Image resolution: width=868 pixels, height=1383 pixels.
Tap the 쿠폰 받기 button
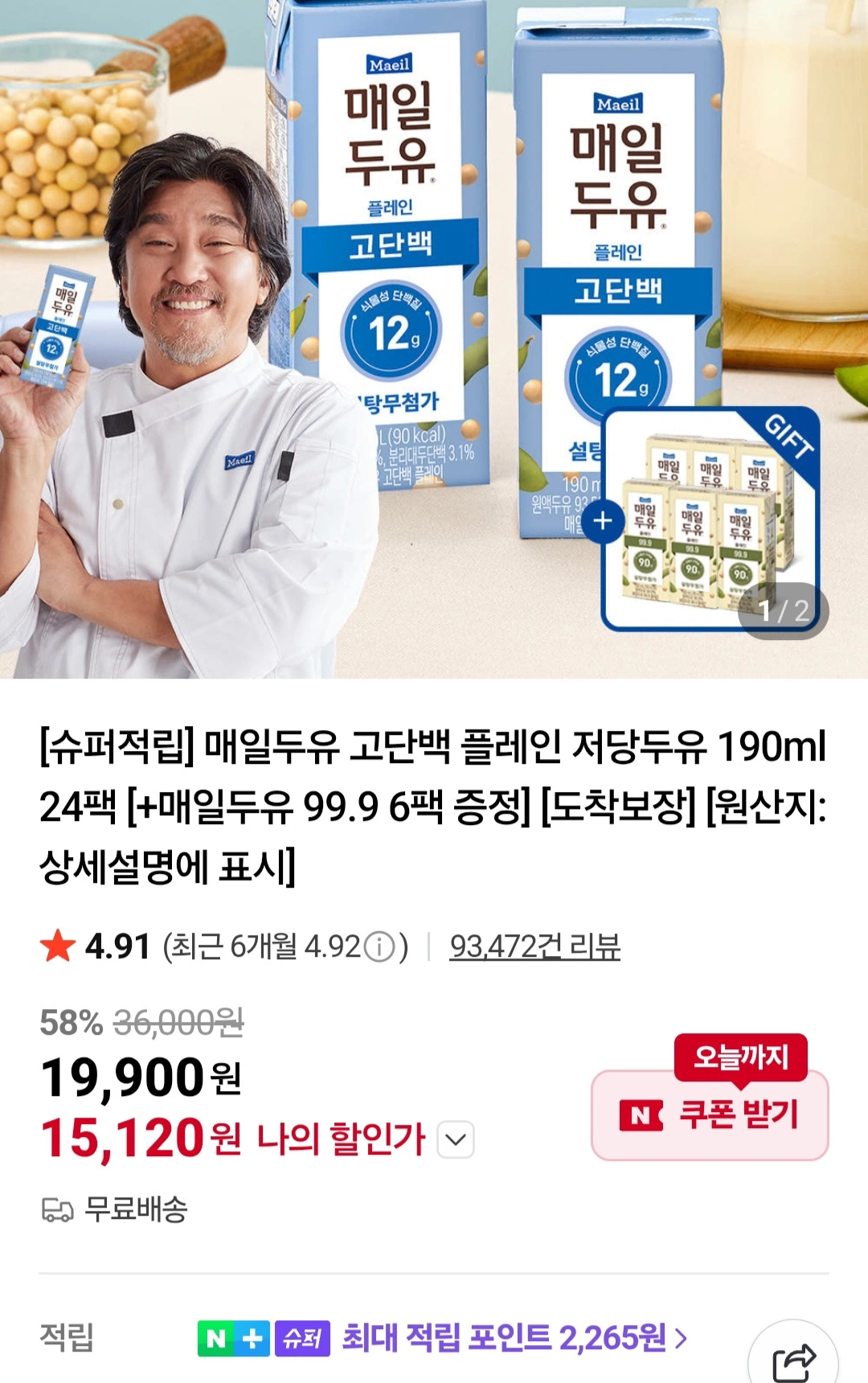[x=710, y=1115]
